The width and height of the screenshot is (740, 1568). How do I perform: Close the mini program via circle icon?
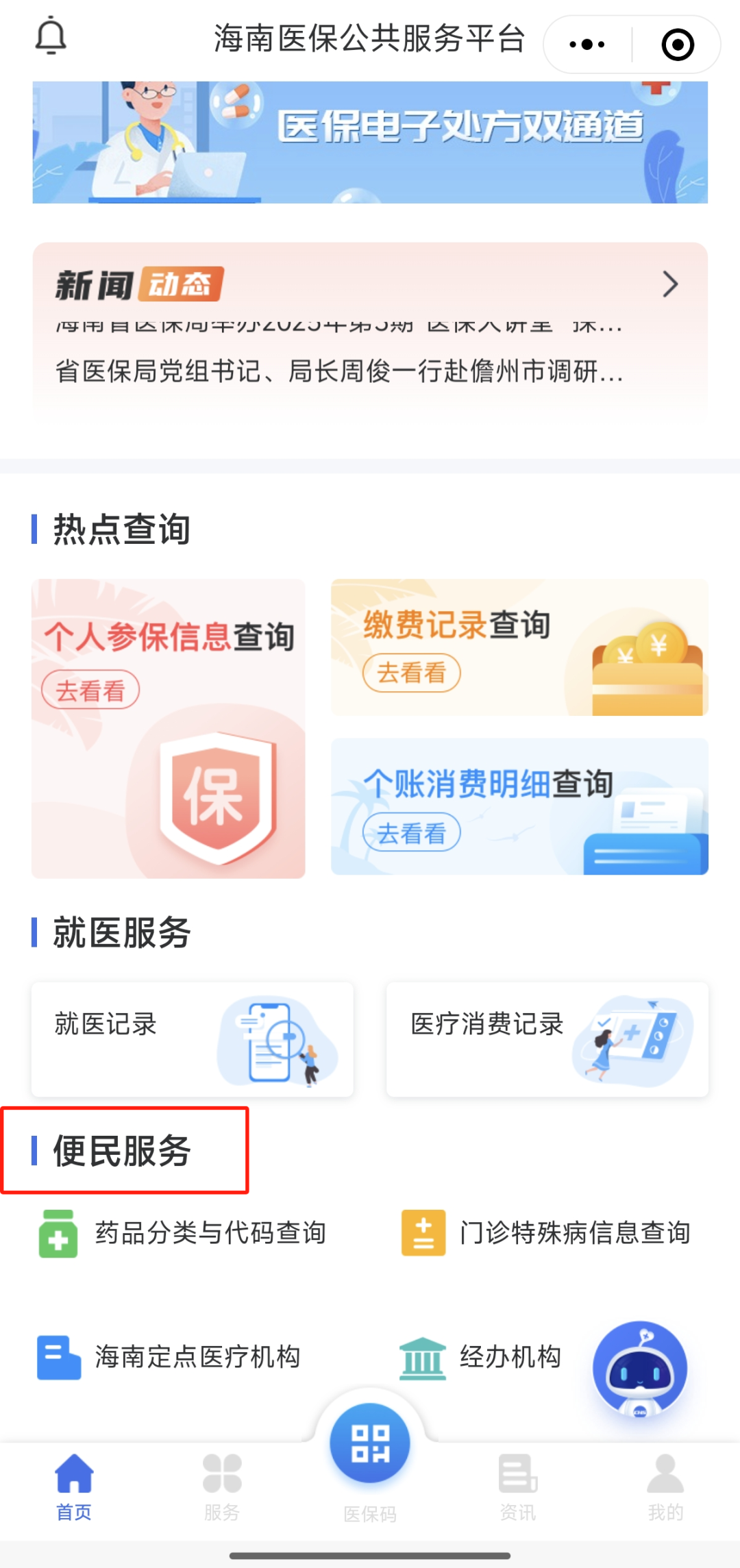678,45
